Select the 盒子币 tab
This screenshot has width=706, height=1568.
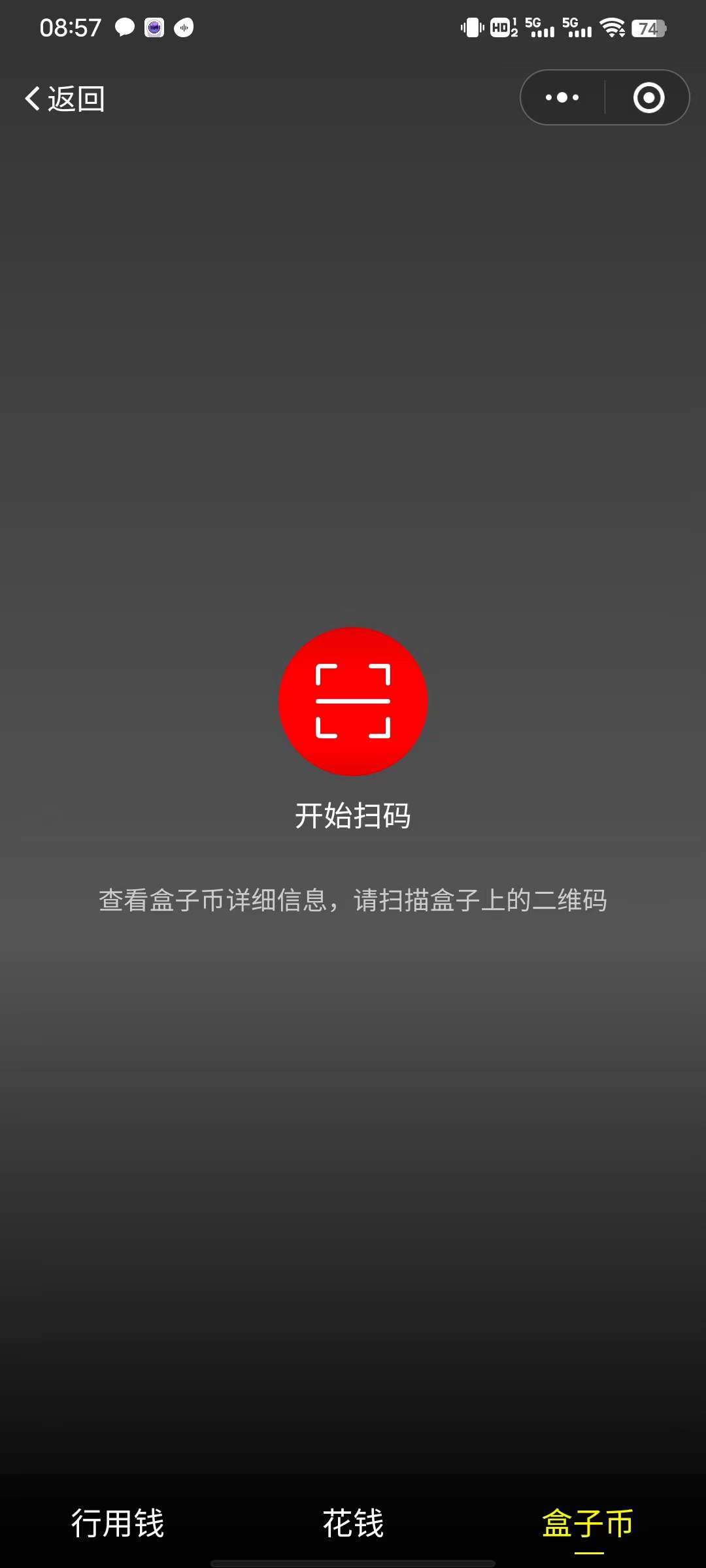pos(588,1524)
